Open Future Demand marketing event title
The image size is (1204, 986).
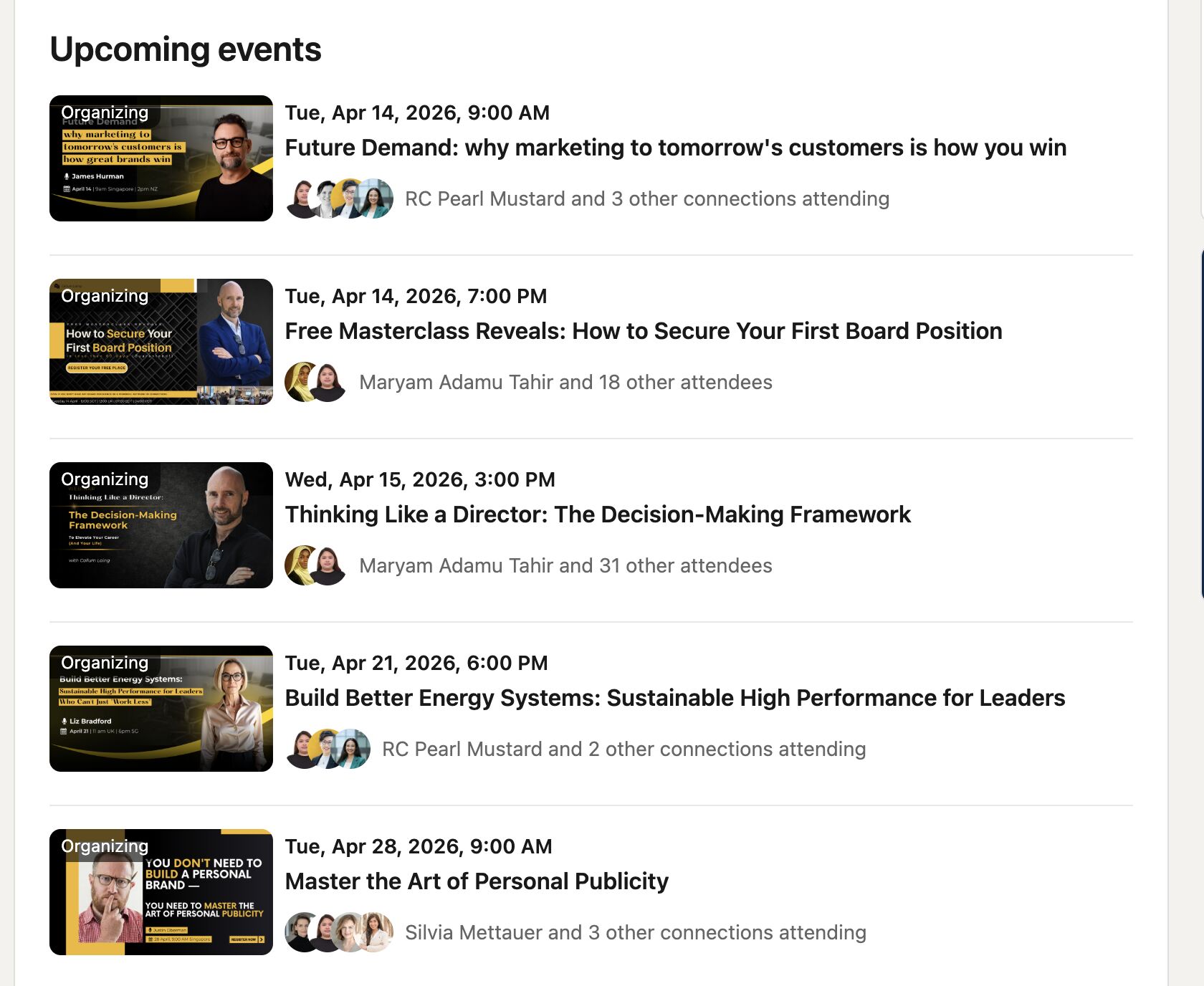[x=676, y=148]
